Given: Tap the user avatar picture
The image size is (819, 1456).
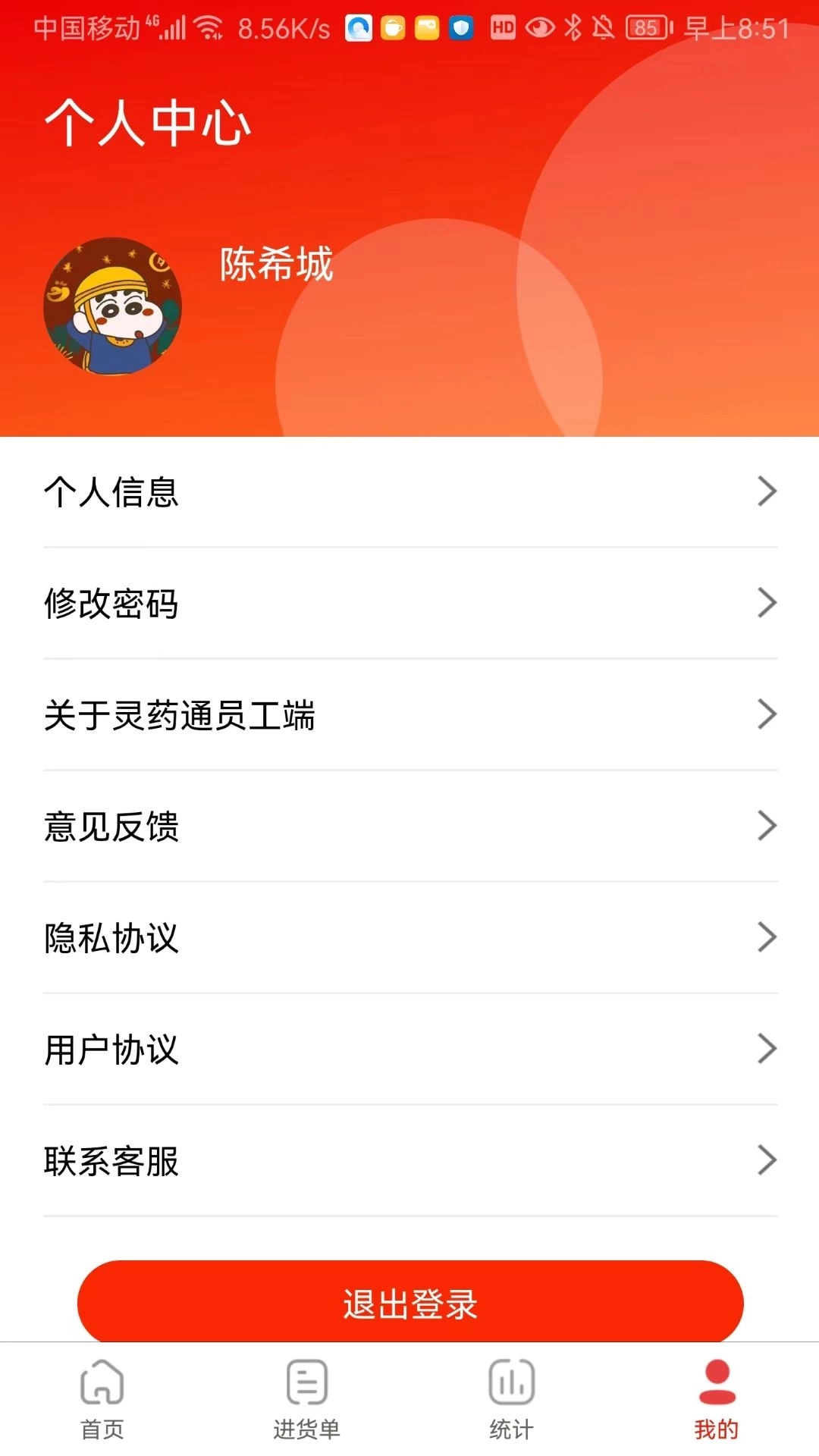Looking at the screenshot, I should pos(114,305).
